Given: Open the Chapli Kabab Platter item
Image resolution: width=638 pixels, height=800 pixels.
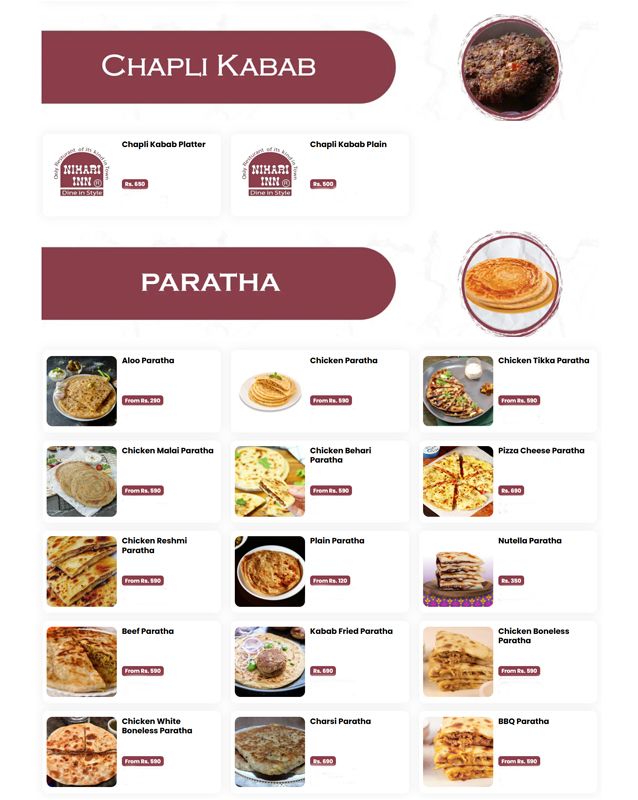Looking at the screenshot, I should pyautogui.click(x=132, y=175).
